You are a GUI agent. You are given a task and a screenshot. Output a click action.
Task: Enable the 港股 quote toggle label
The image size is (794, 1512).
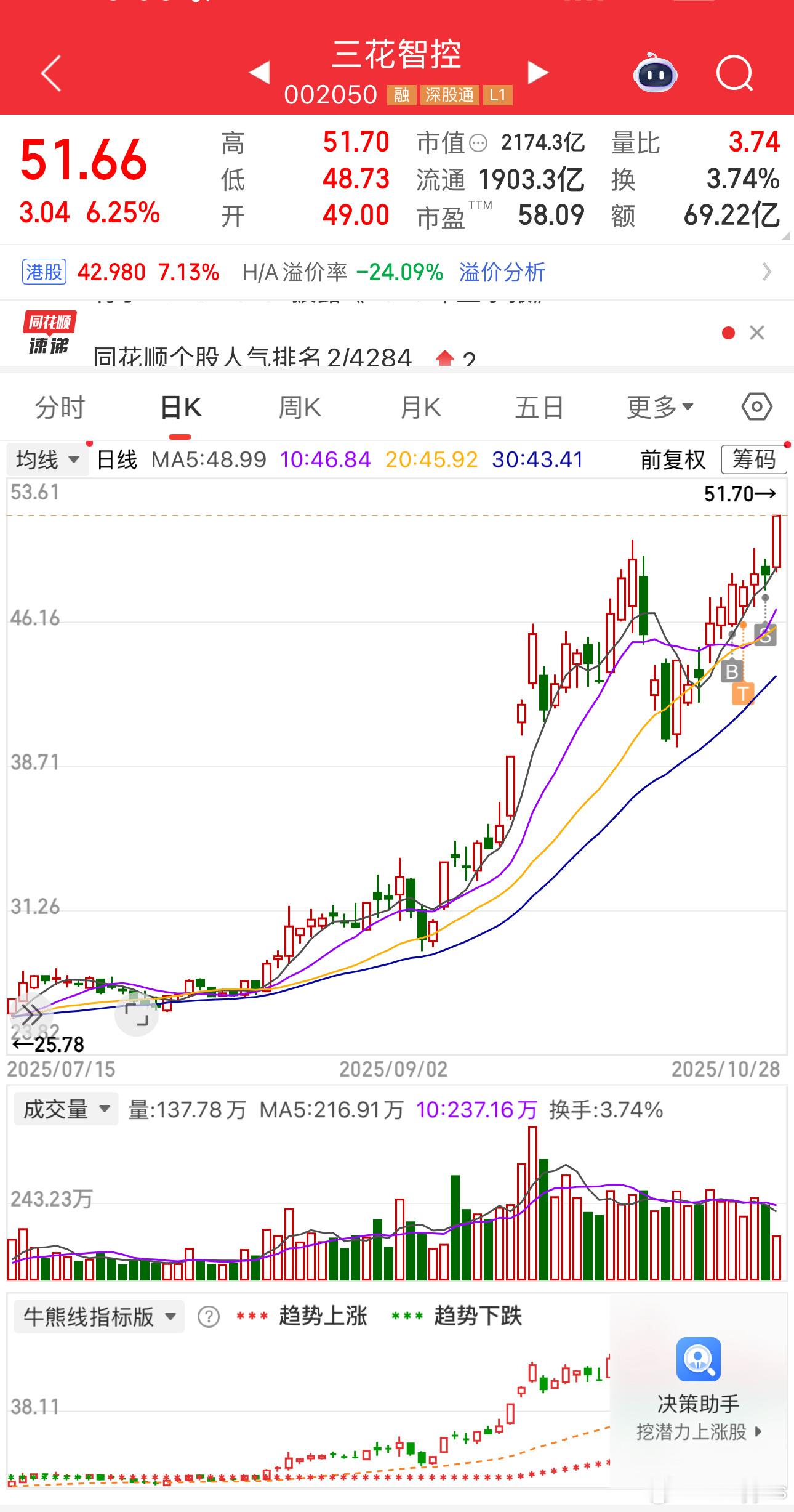pyautogui.click(x=43, y=272)
